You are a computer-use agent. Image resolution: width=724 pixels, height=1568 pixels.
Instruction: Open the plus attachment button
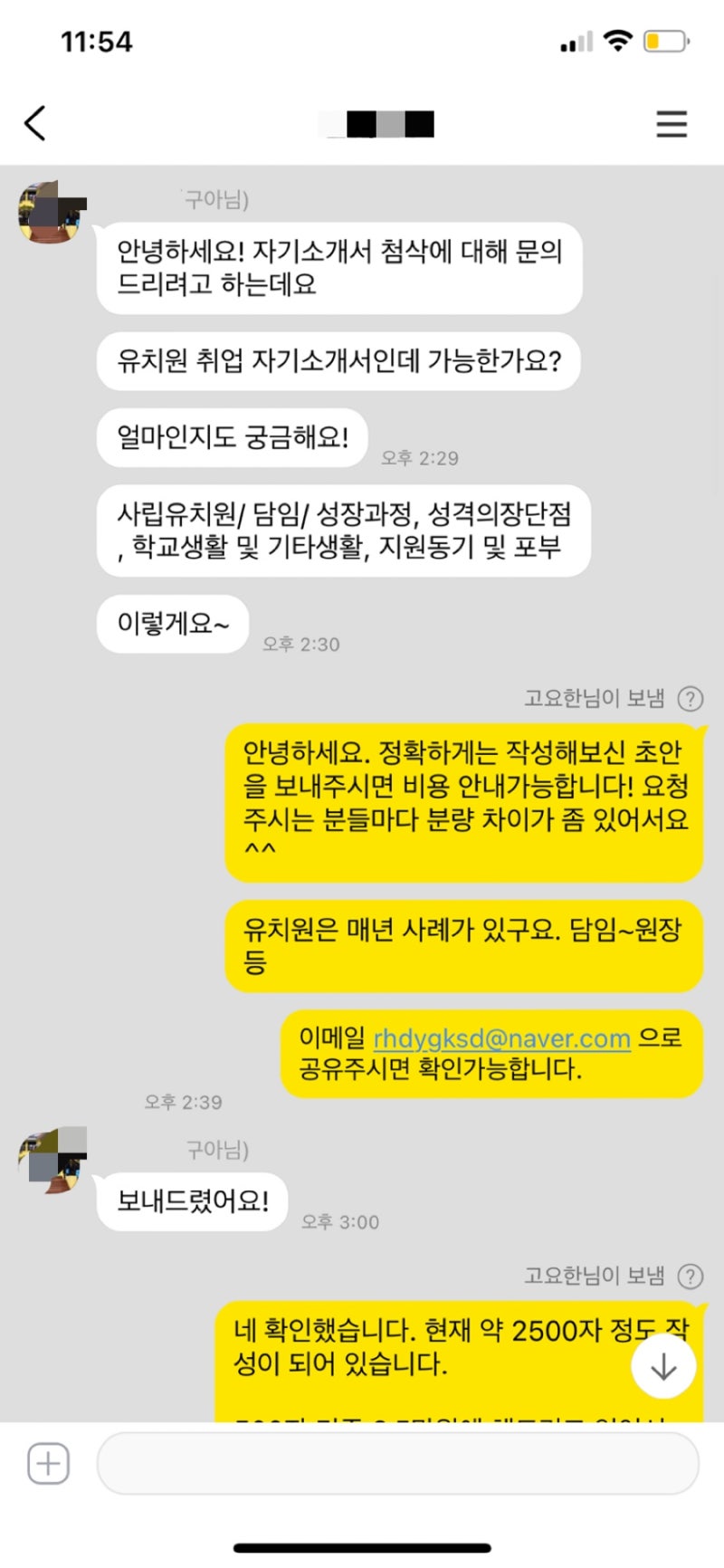(48, 1464)
